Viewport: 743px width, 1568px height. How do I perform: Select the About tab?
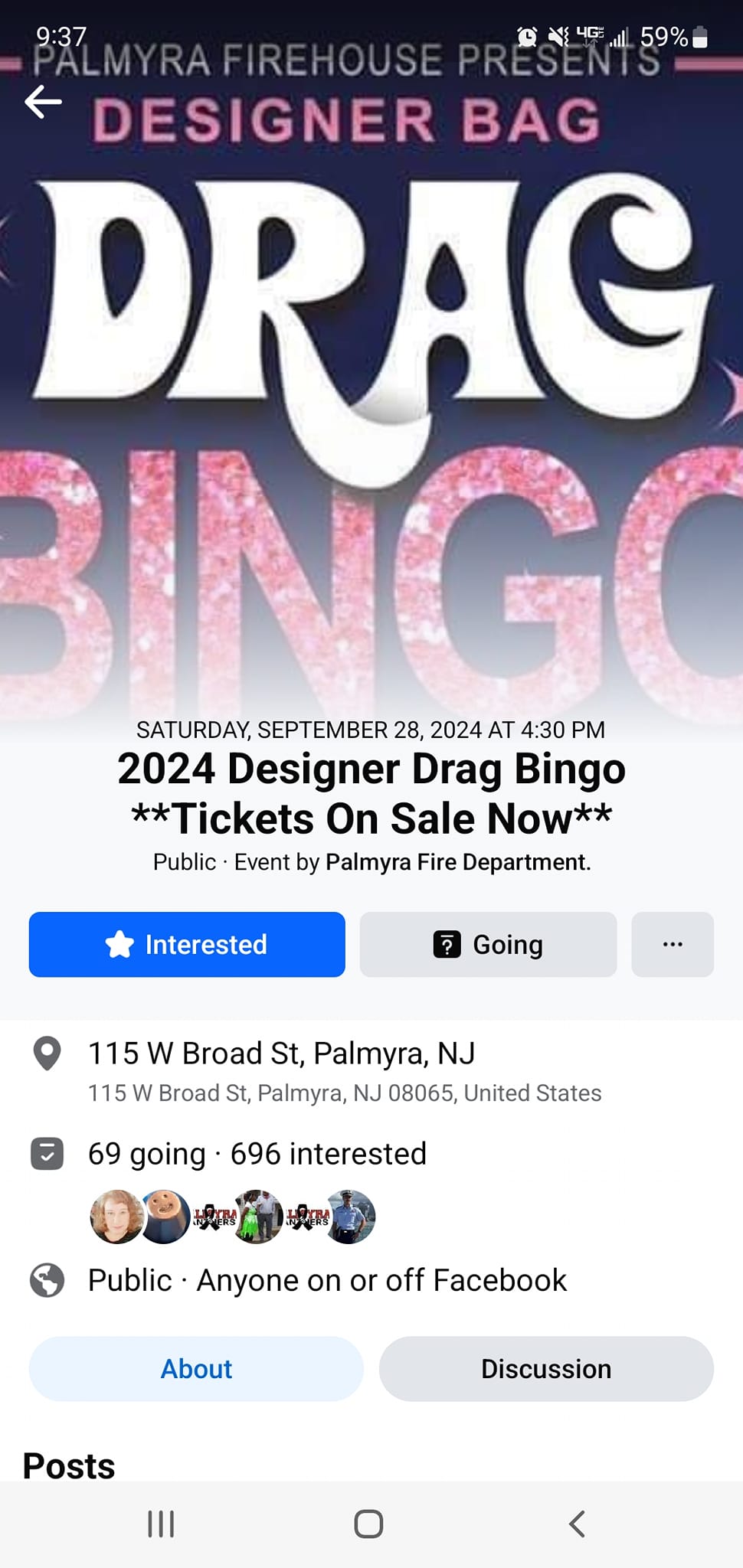pos(196,1369)
